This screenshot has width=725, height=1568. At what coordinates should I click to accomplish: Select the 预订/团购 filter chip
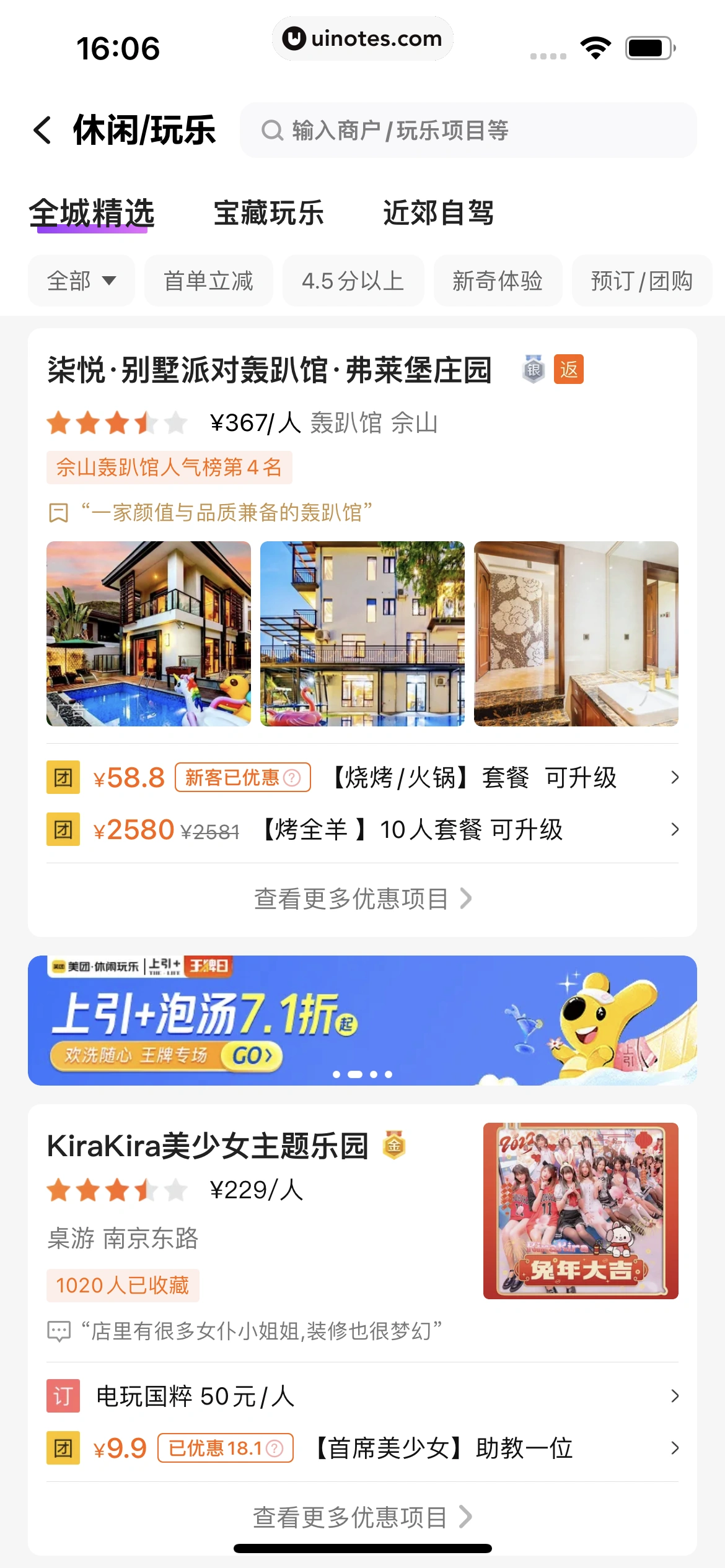point(641,281)
